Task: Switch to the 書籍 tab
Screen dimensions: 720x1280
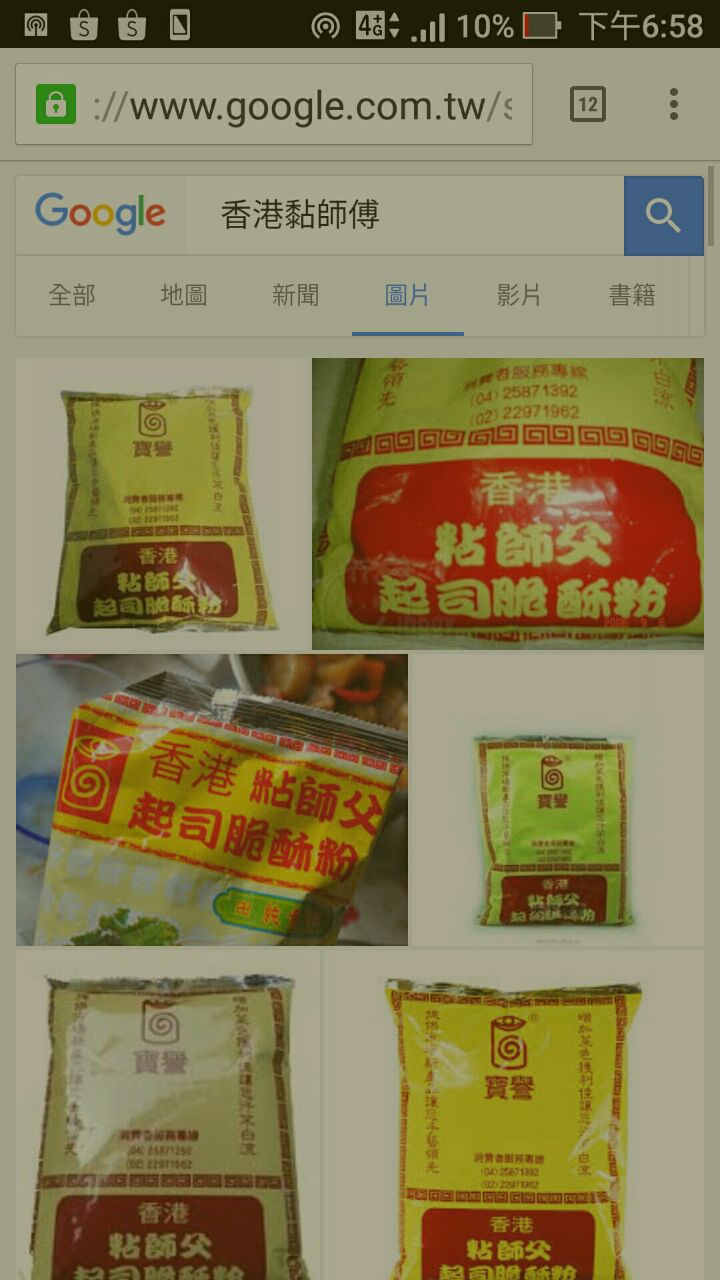Action: coord(632,295)
